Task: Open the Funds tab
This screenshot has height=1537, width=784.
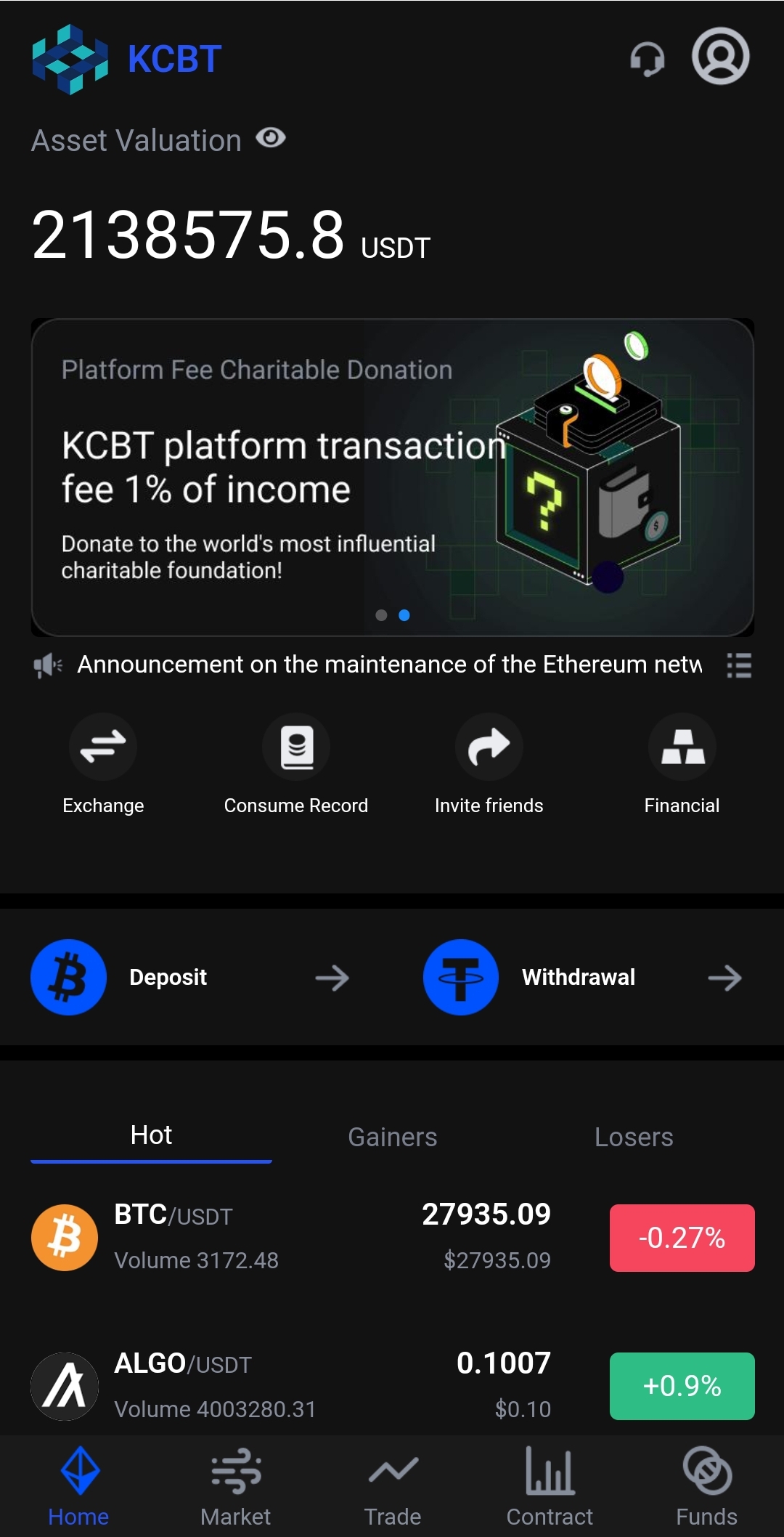Action: (706, 1486)
